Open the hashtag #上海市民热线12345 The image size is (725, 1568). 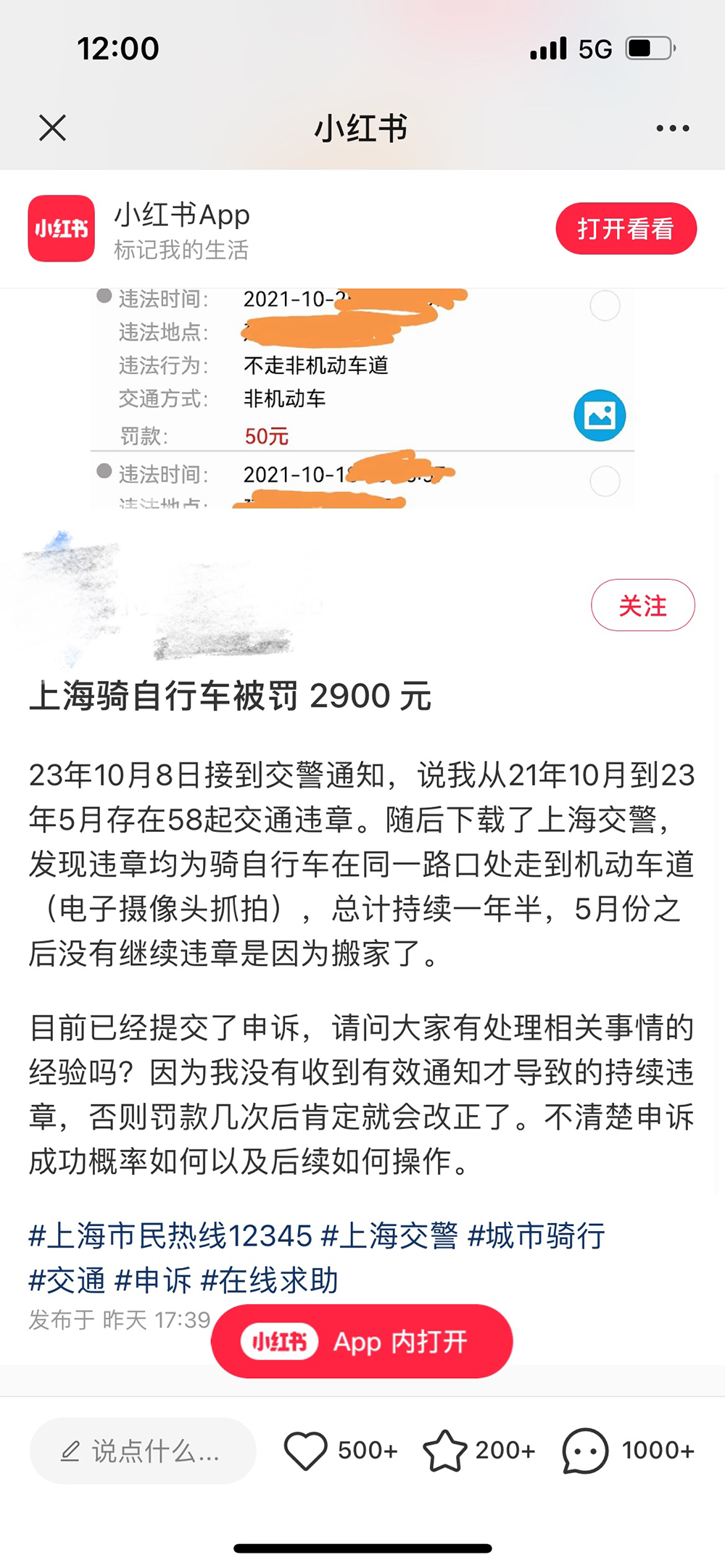tap(170, 1235)
